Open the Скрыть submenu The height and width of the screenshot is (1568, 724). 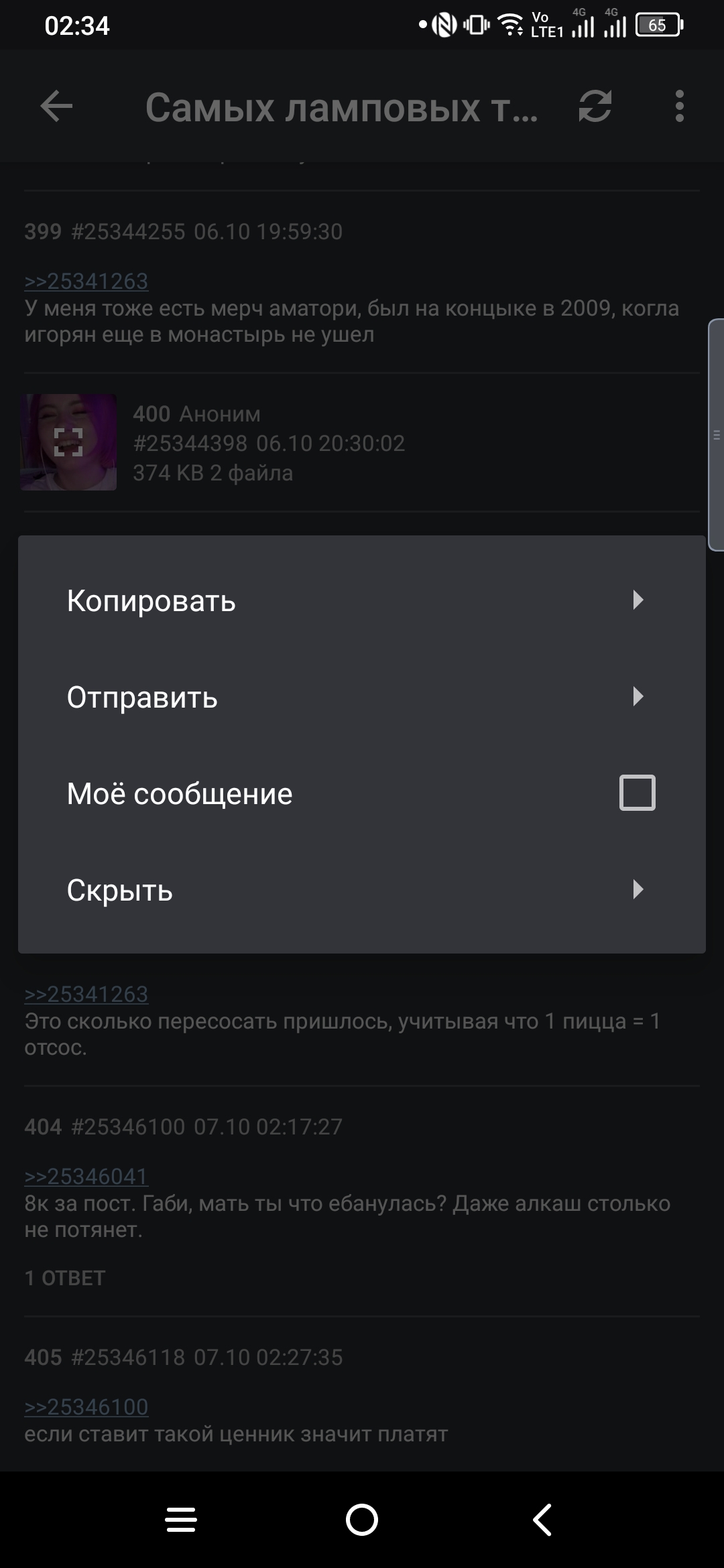[362, 890]
